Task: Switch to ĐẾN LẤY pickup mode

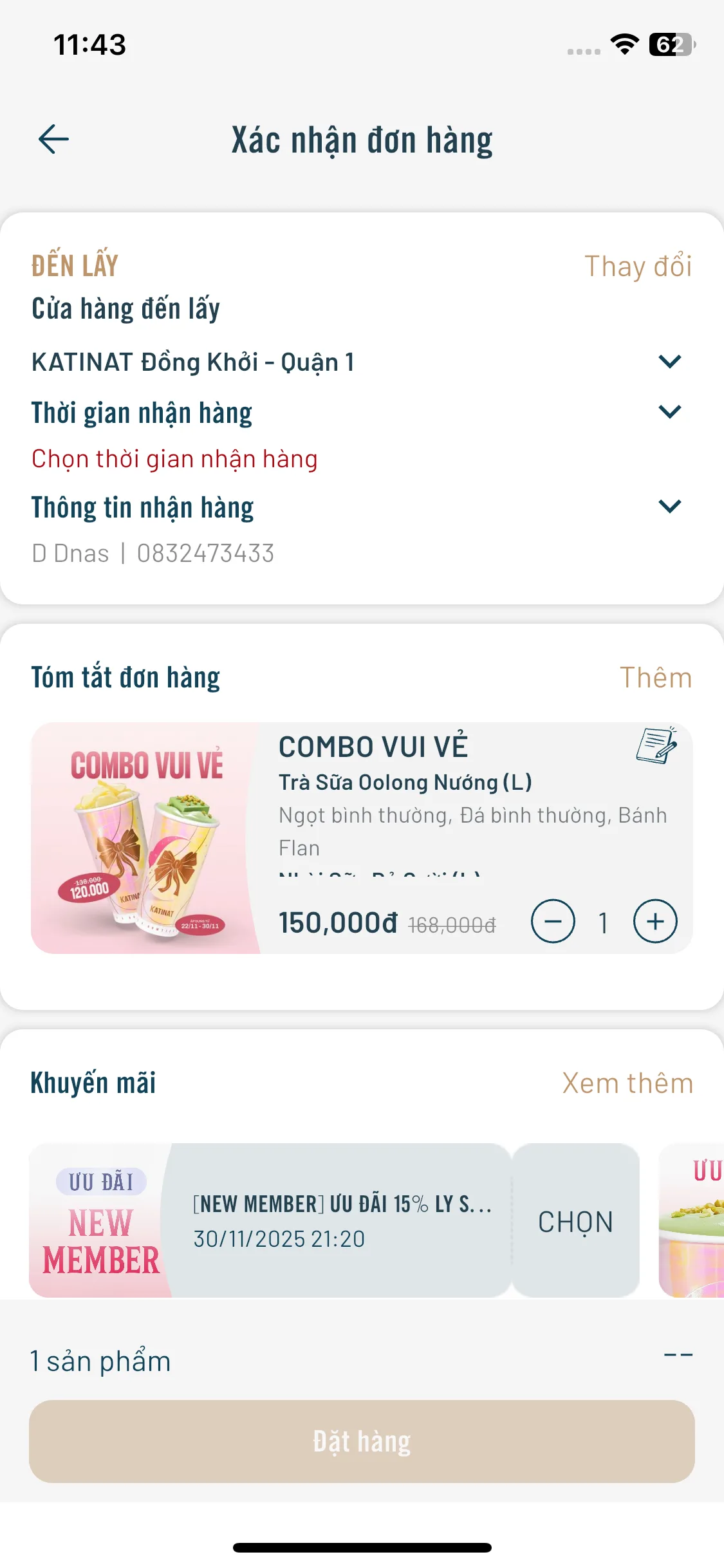Action: coord(74,266)
